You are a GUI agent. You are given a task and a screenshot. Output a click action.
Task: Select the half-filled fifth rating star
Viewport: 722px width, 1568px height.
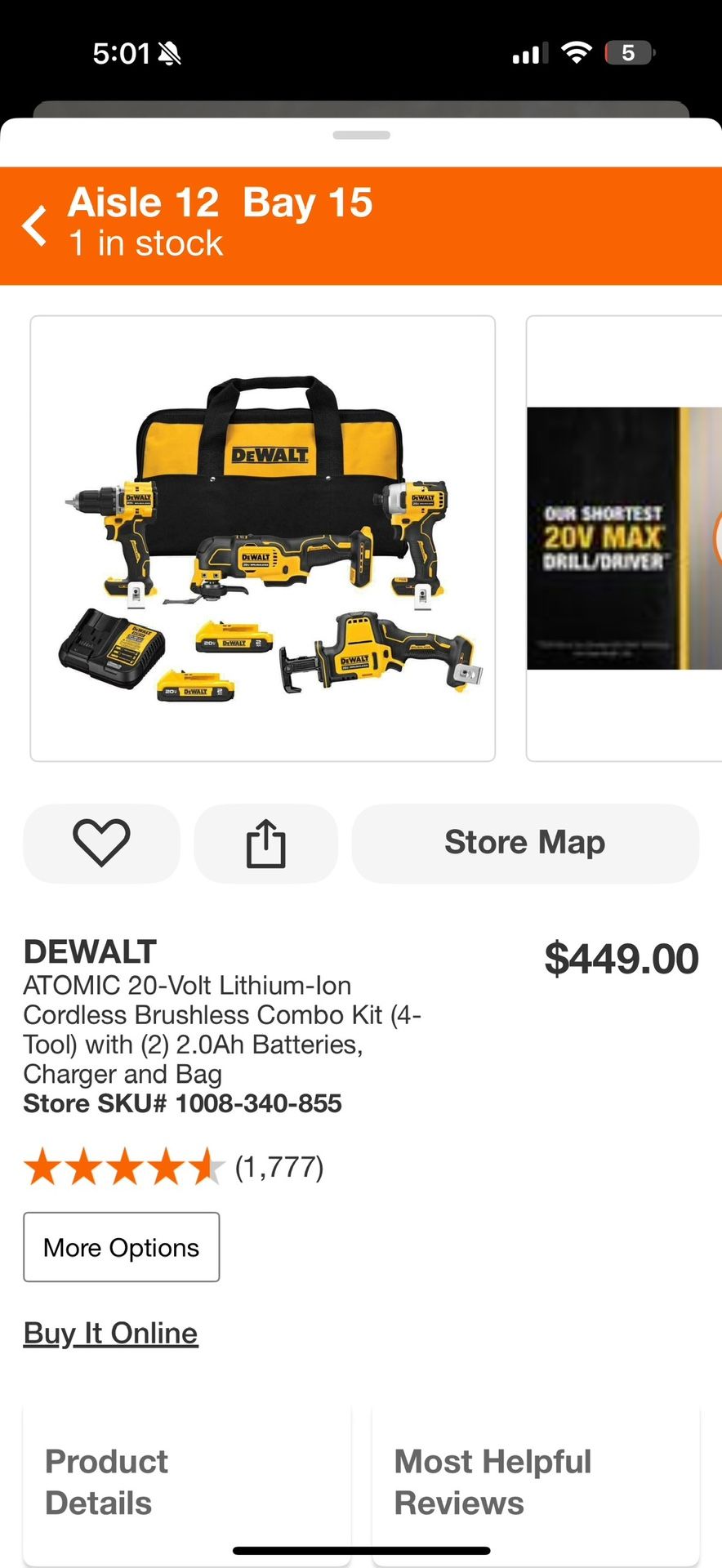pyautogui.click(x=202, y=1166)
